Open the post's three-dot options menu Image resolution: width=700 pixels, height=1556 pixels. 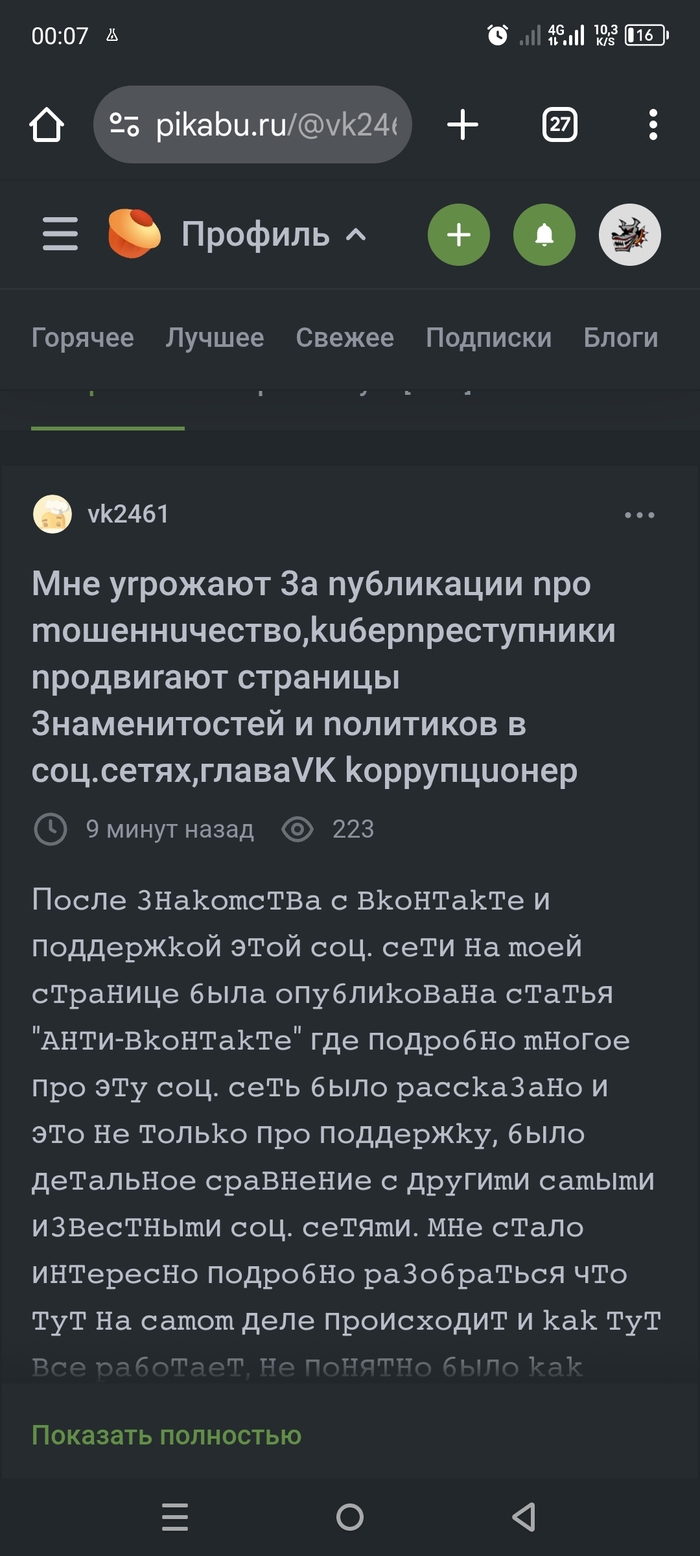coord(639,515)
